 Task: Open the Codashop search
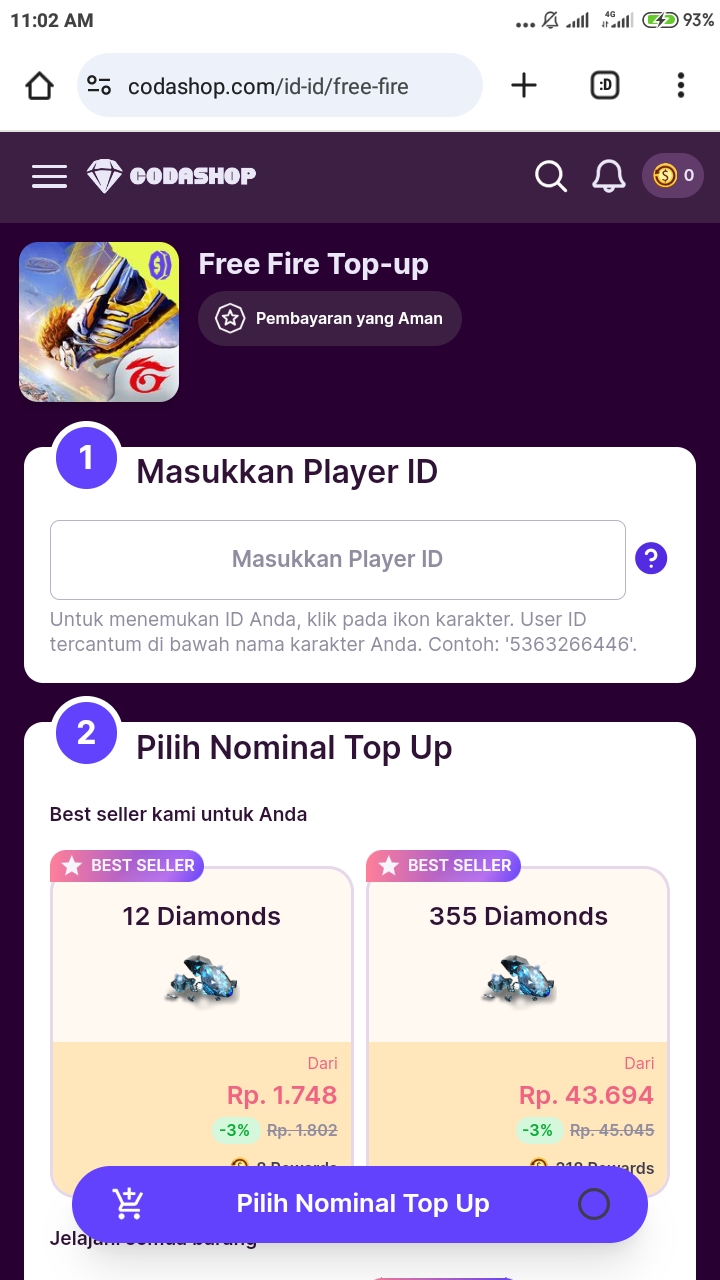pyautogui.click(x=550, y=177)
